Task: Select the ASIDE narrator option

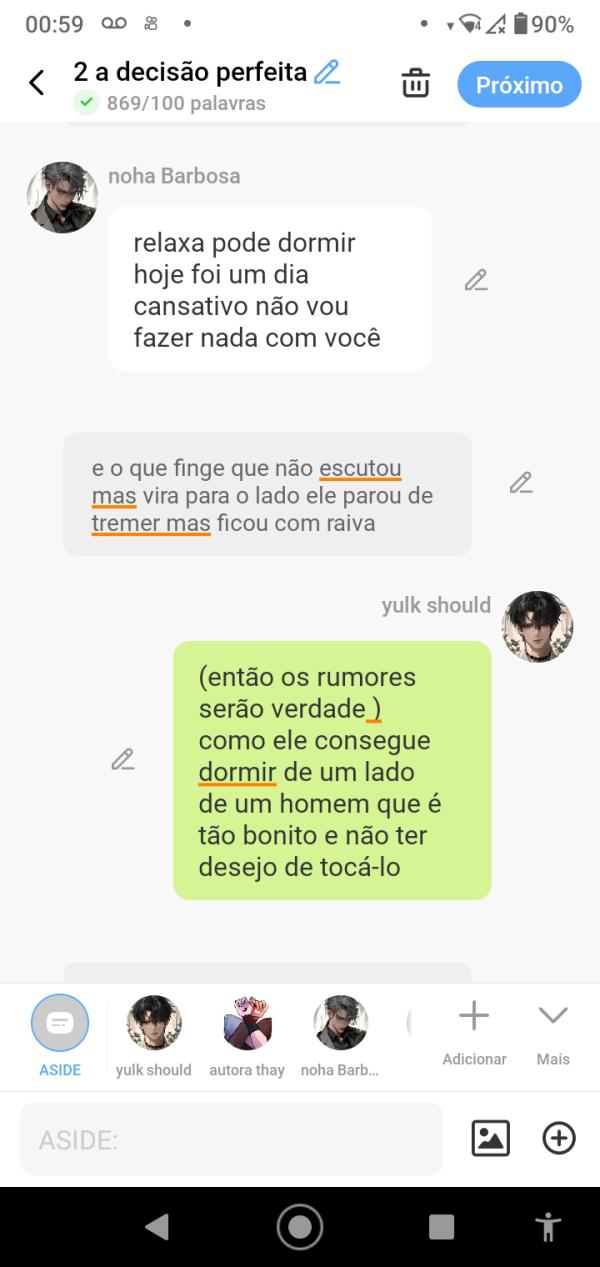Action: (x=60, y=1034)
